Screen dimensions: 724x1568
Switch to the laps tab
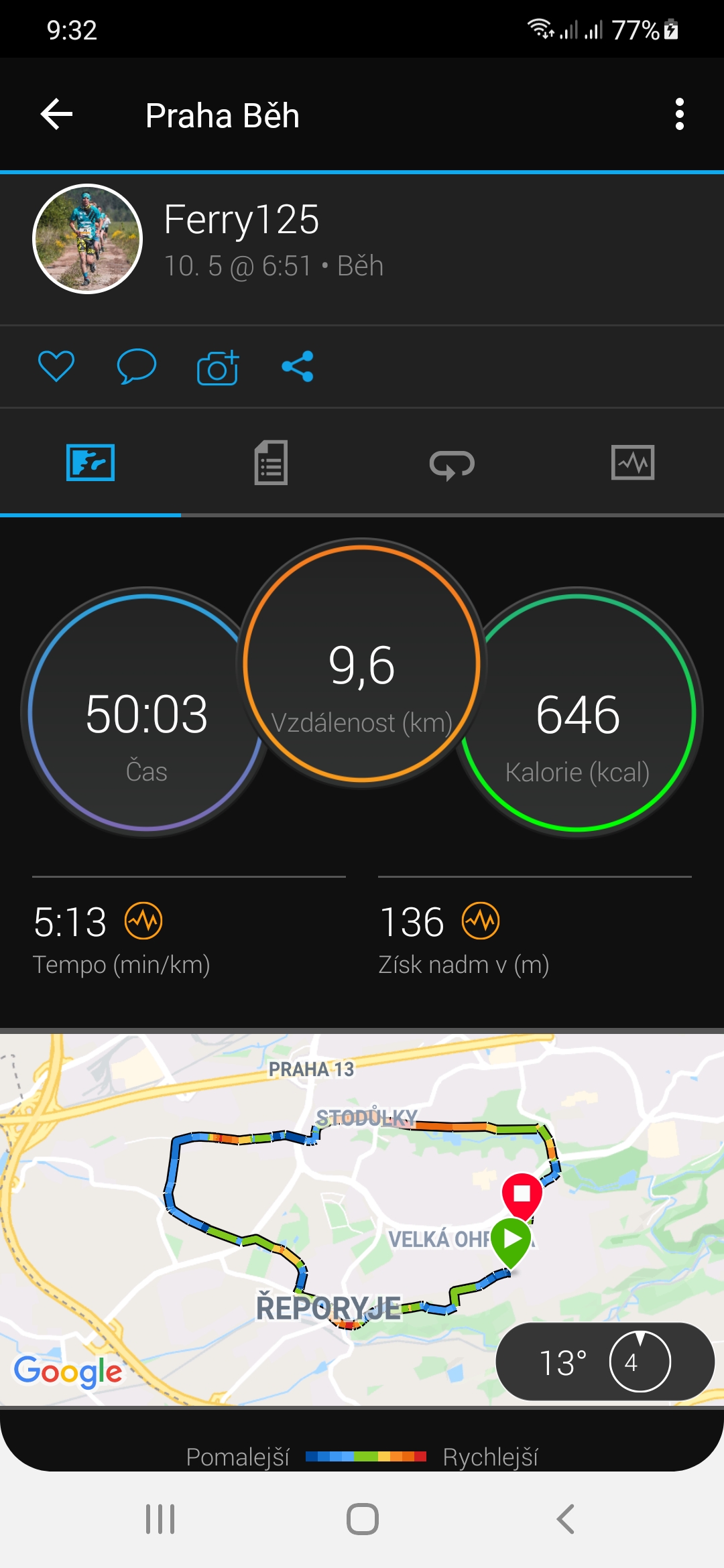tap(452, 464)
